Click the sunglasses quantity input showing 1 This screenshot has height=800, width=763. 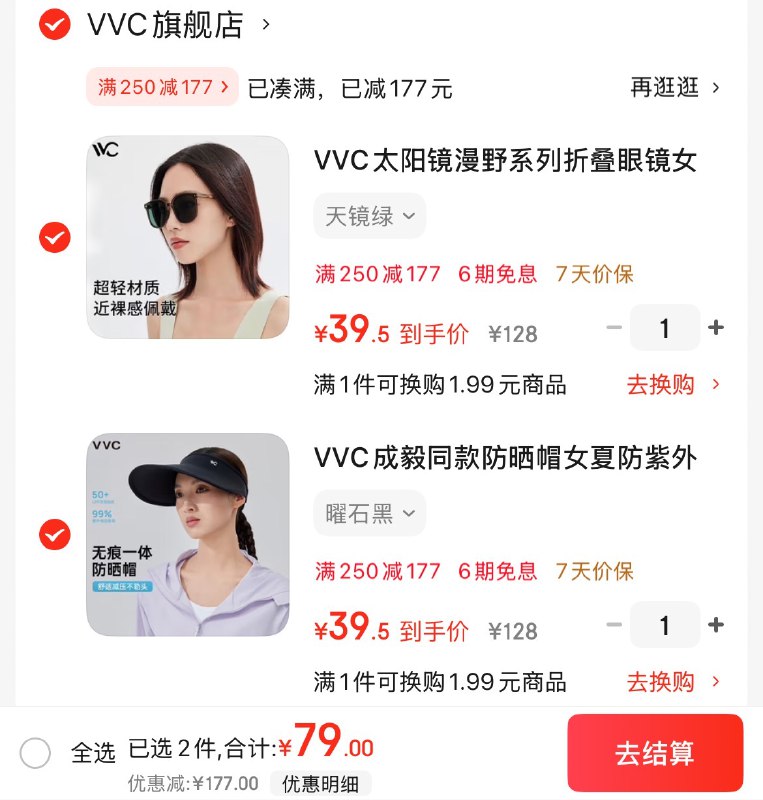[x=665, y=327]
